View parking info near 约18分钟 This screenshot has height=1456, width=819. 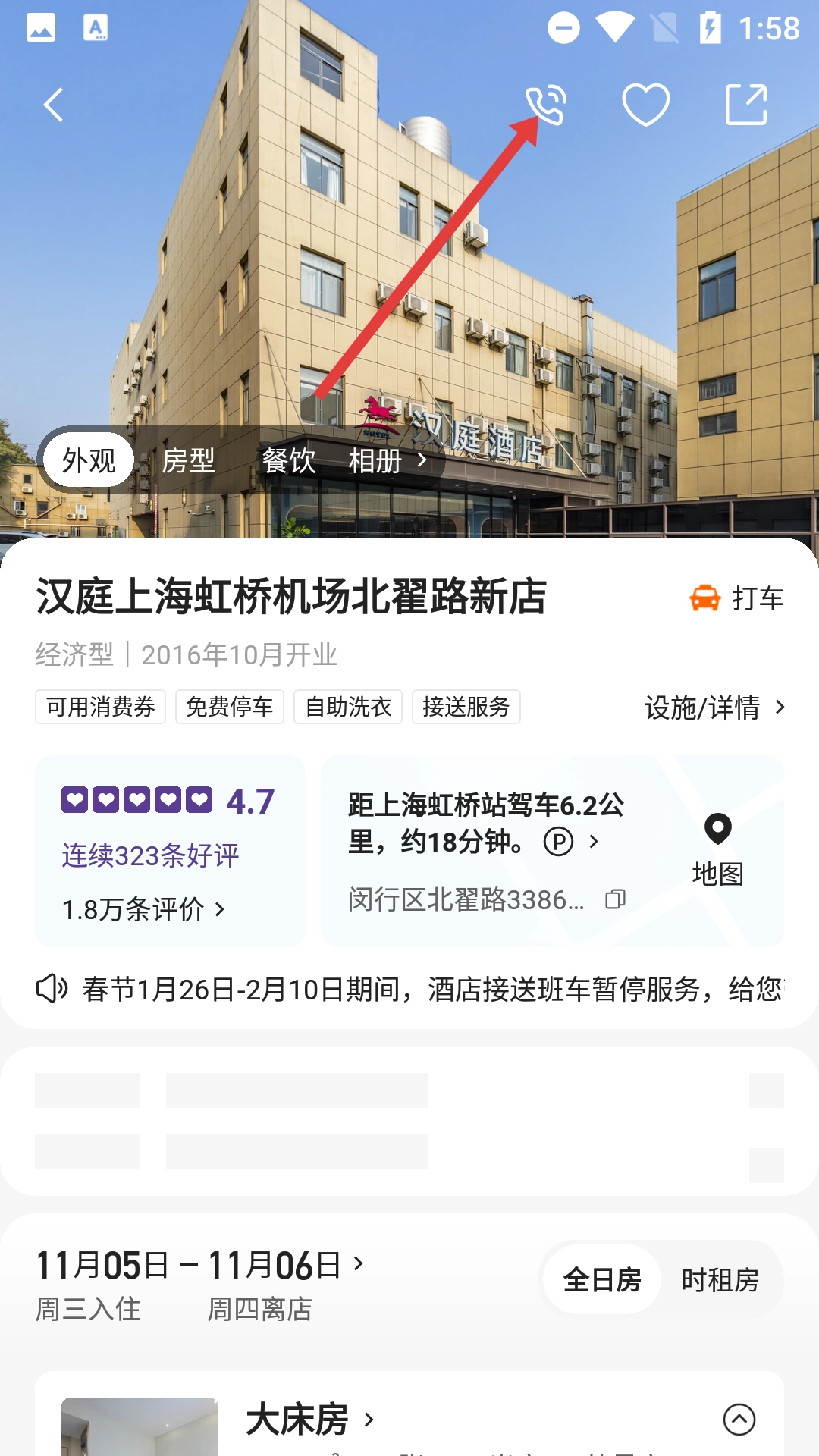559,842
